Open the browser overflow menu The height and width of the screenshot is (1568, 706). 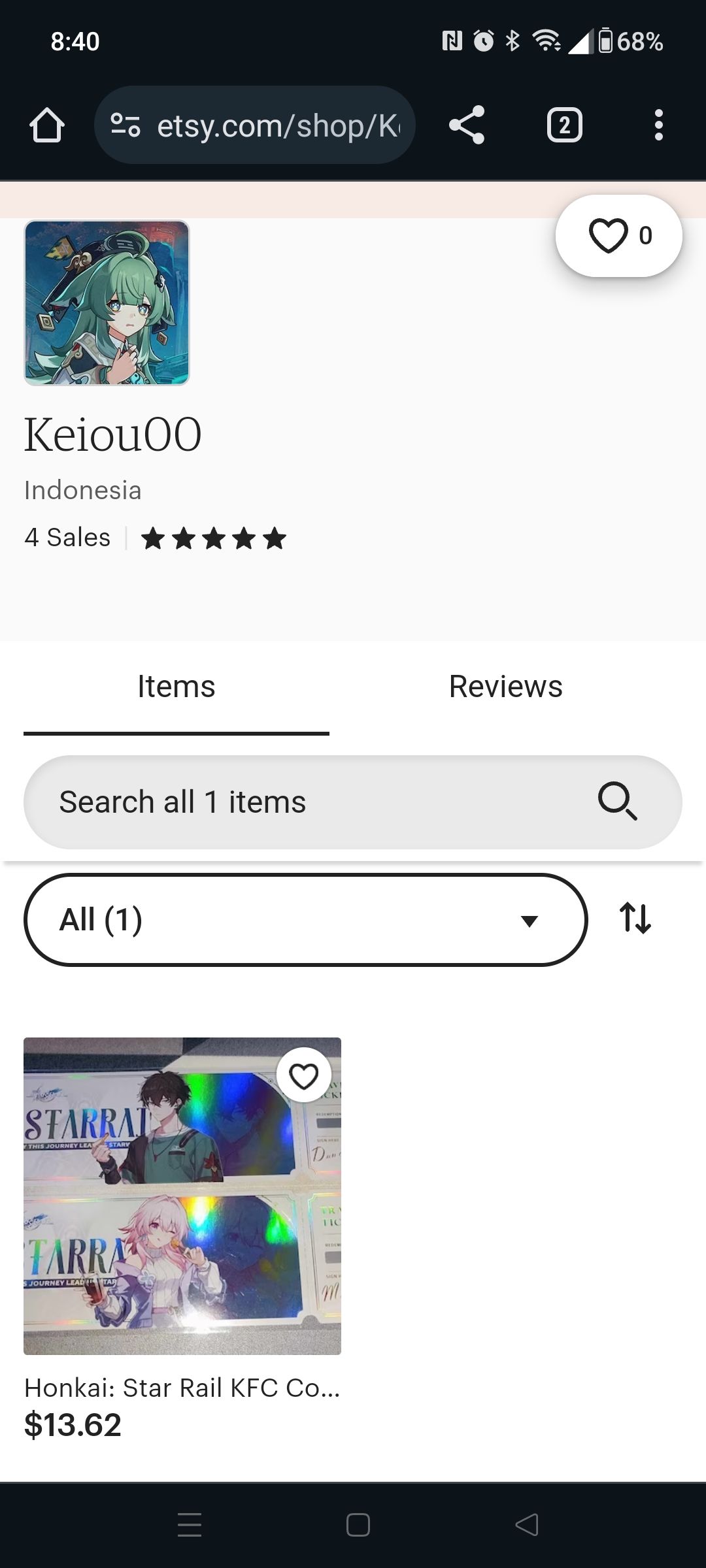(658, 125)
